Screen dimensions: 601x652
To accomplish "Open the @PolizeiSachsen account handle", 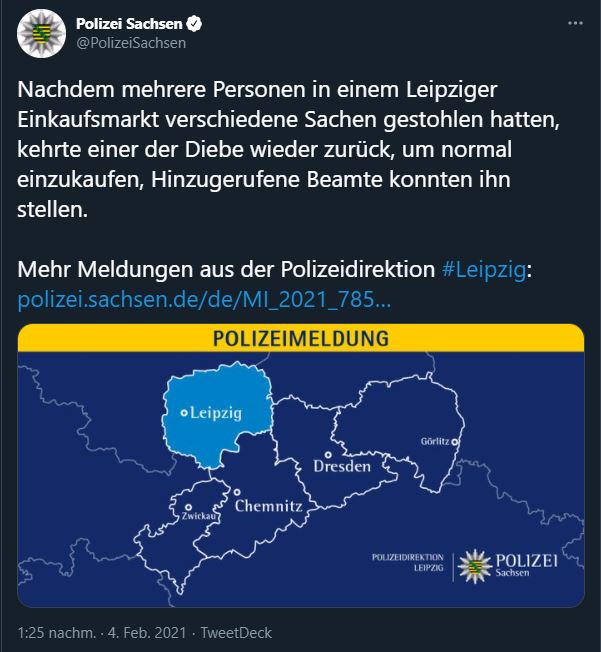I will point(131,43).
